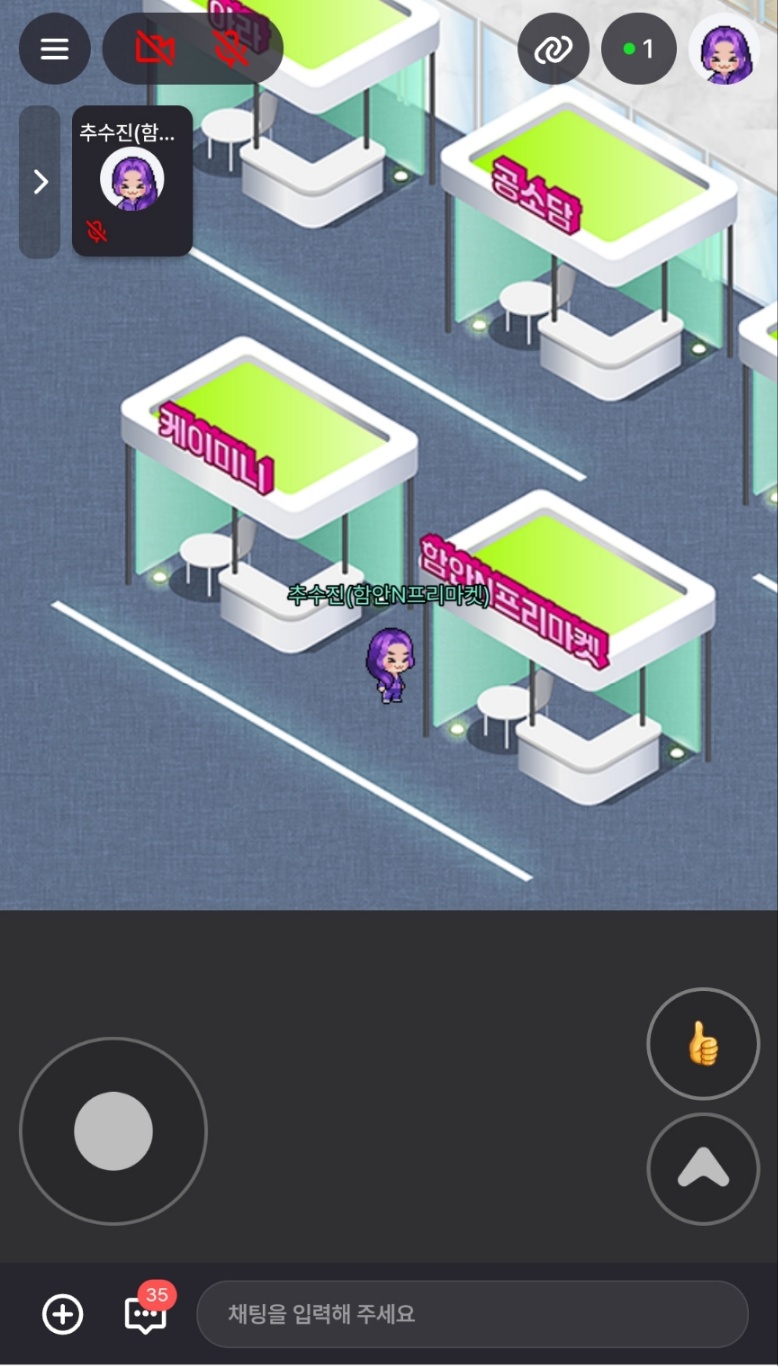
Task: Tap the jump up-arrow button
Action: 703,1168
